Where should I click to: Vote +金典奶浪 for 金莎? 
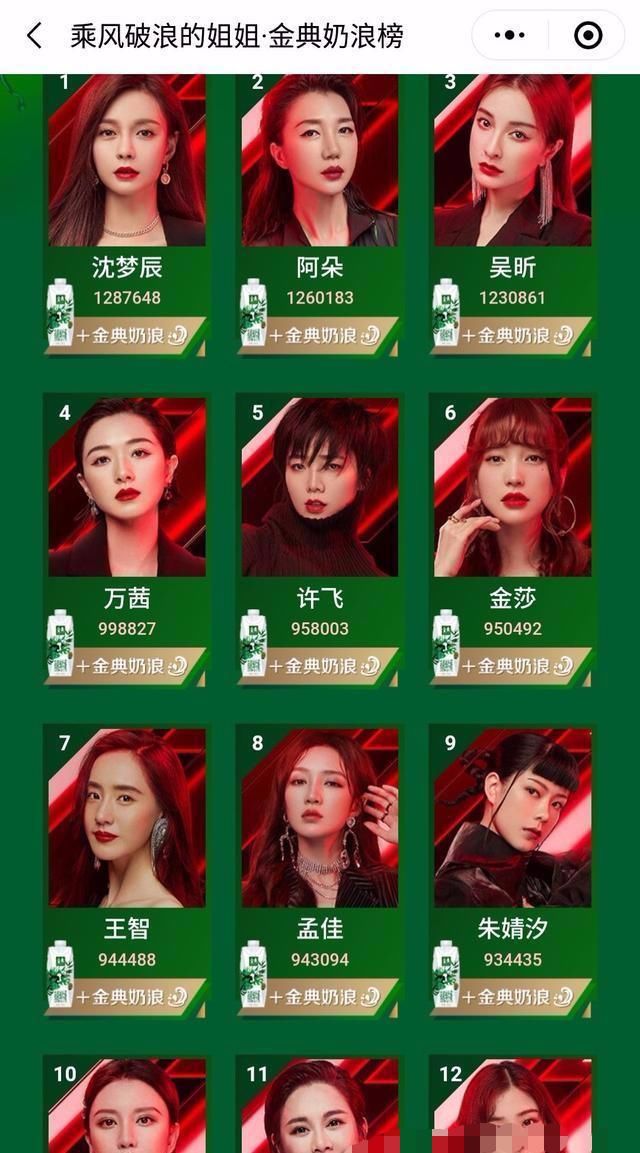[524, 665]
